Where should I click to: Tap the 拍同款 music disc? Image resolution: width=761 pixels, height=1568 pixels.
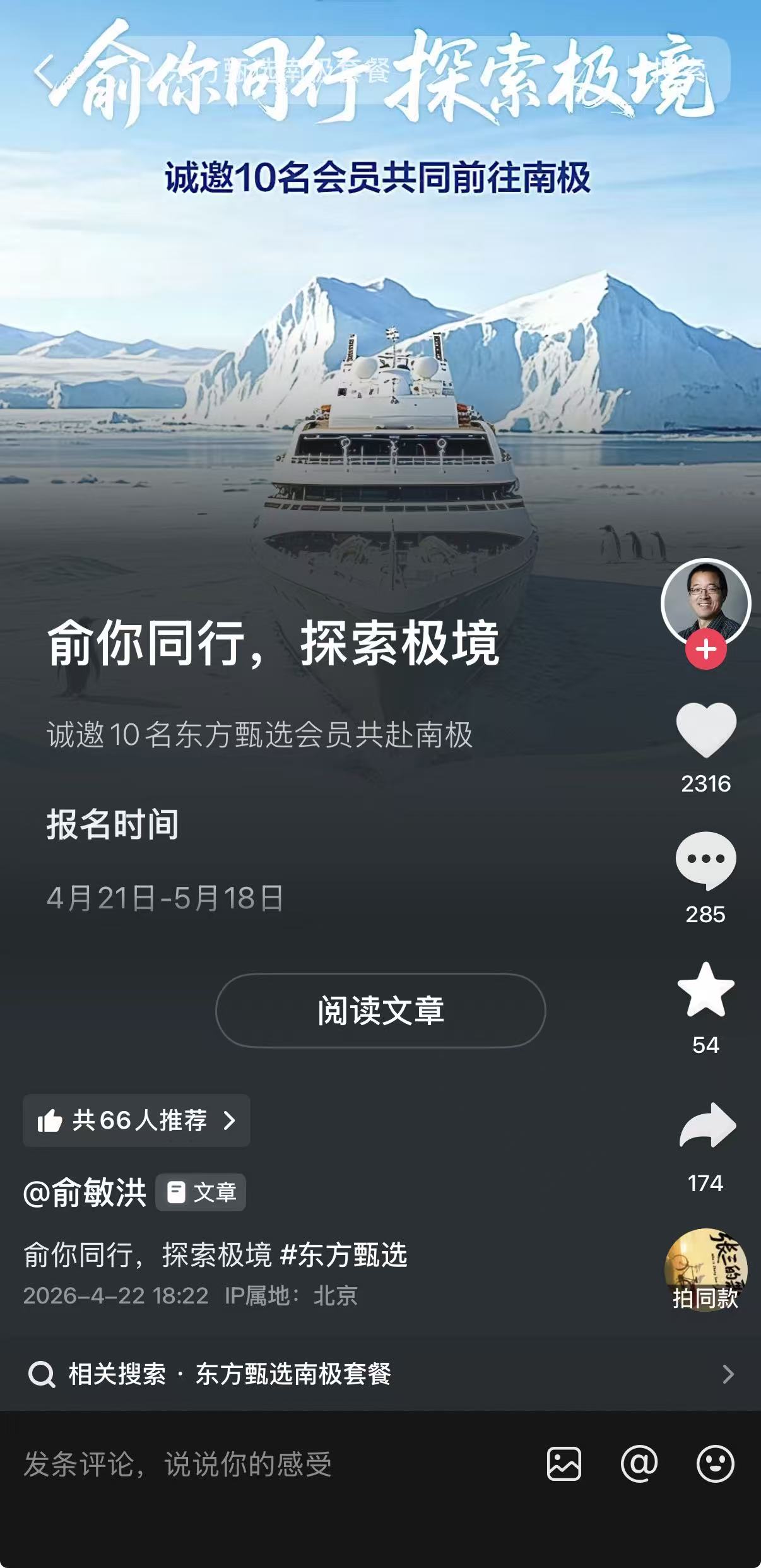tap(705, 1269)
